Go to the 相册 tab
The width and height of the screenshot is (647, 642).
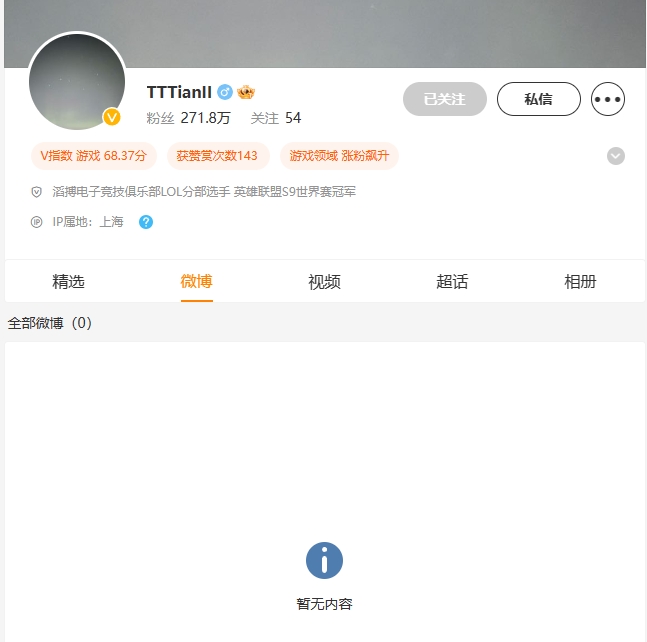pos(580,282)
